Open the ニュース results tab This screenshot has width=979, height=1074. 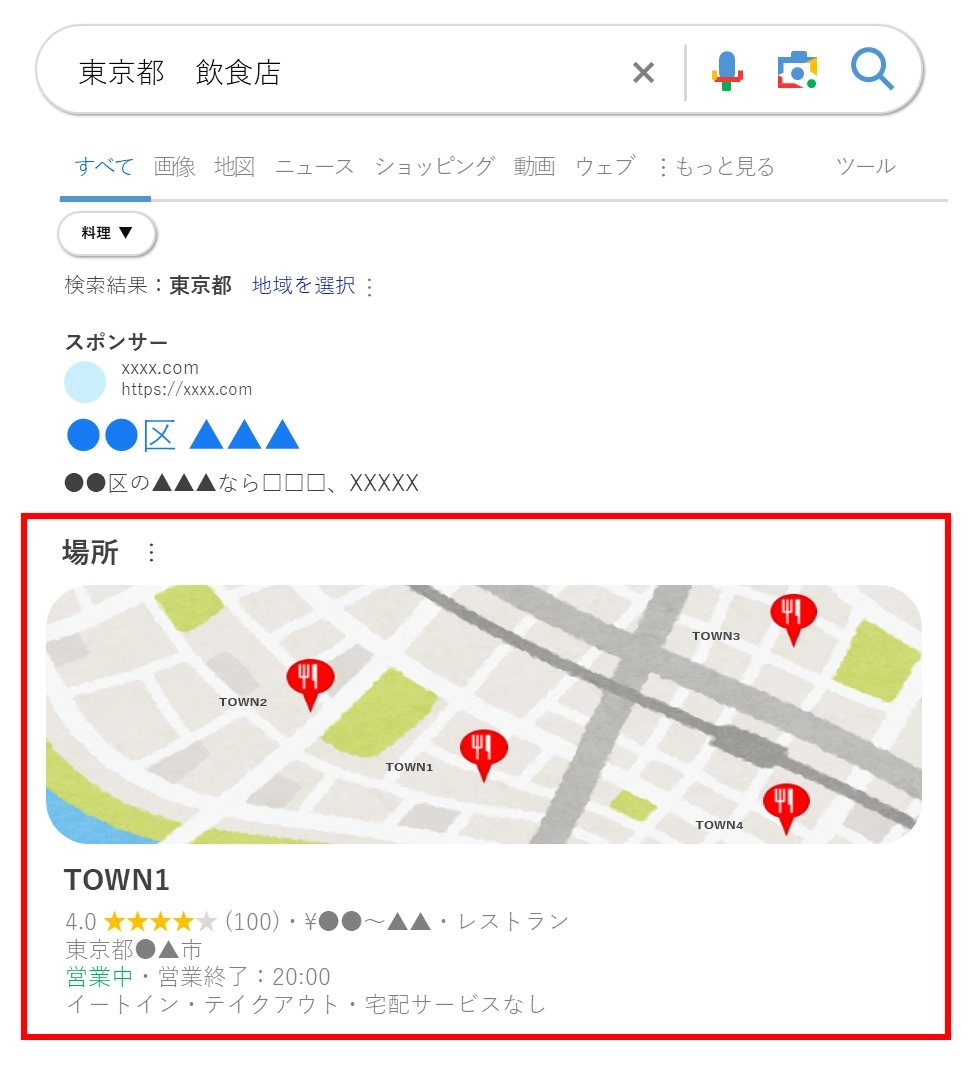[314, 167]
